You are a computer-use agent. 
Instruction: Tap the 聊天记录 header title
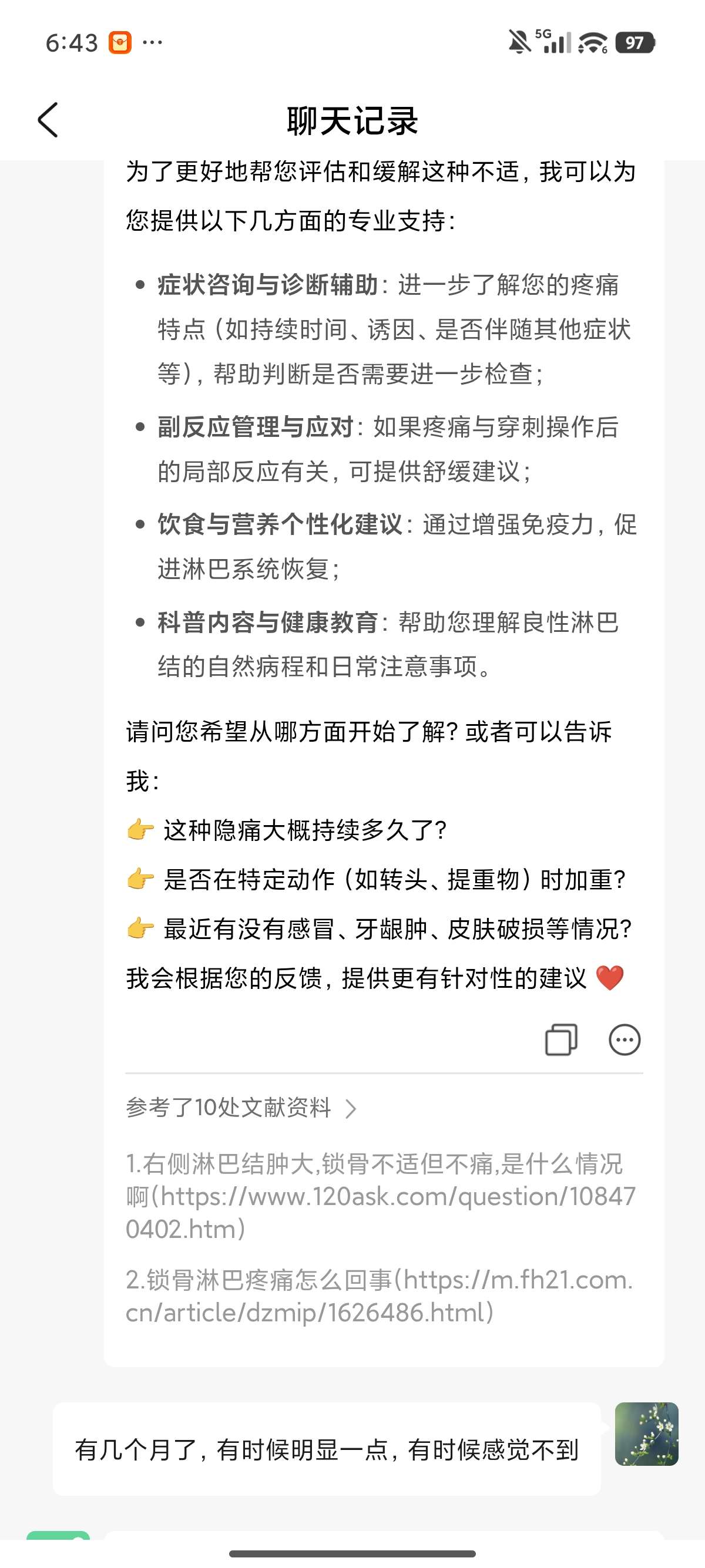352,120
